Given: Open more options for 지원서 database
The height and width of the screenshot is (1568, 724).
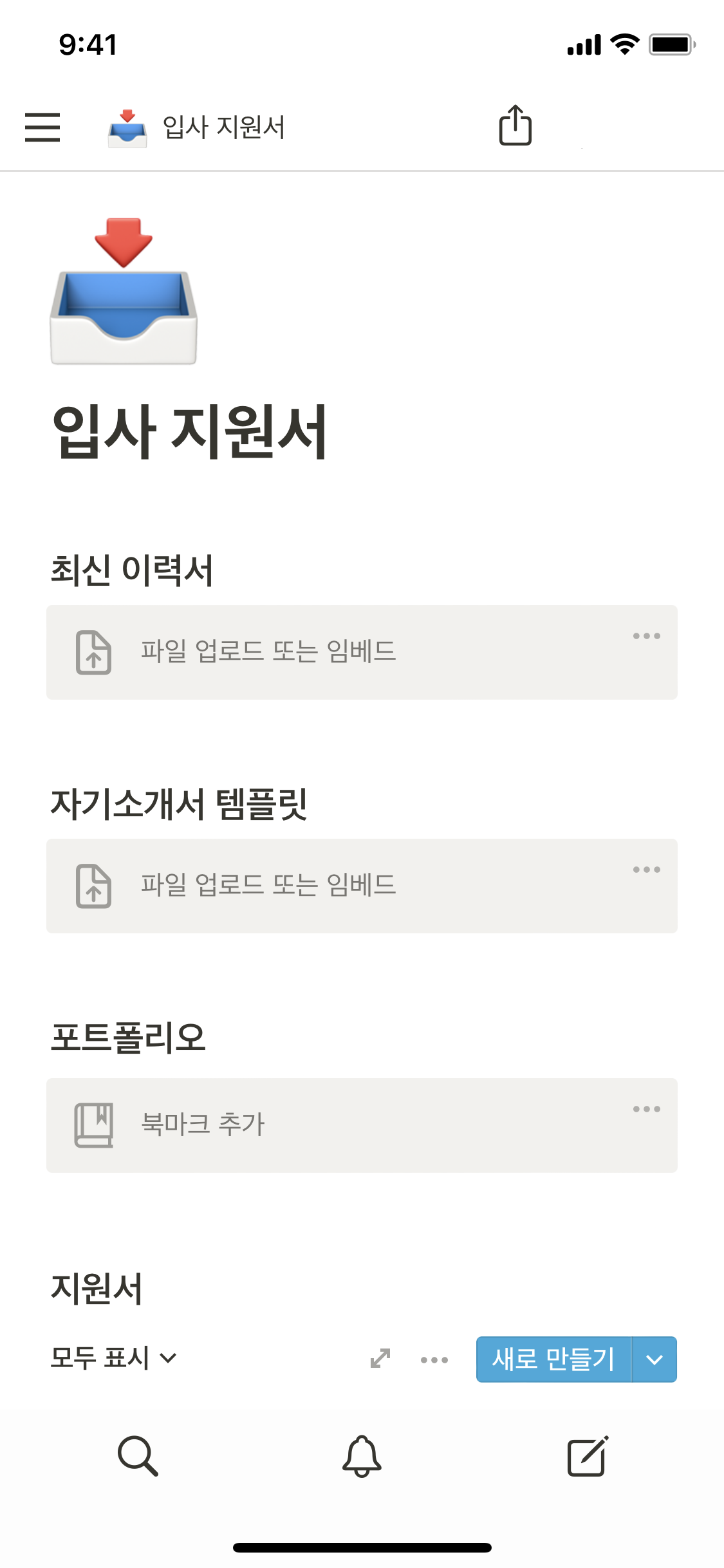Looking at the screenshot, I should click(x=434, y=1359).
